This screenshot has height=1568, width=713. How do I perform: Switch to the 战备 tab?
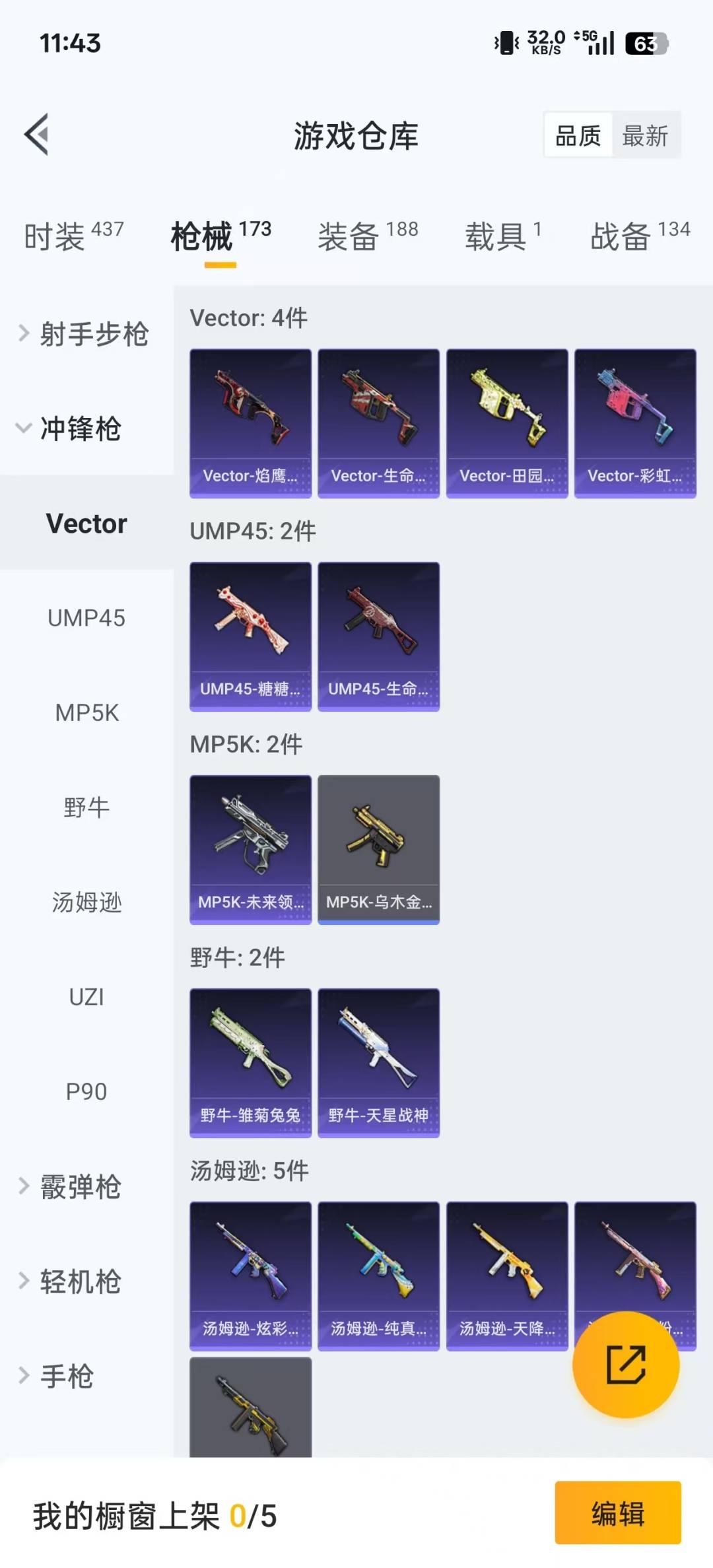point(640,236)
